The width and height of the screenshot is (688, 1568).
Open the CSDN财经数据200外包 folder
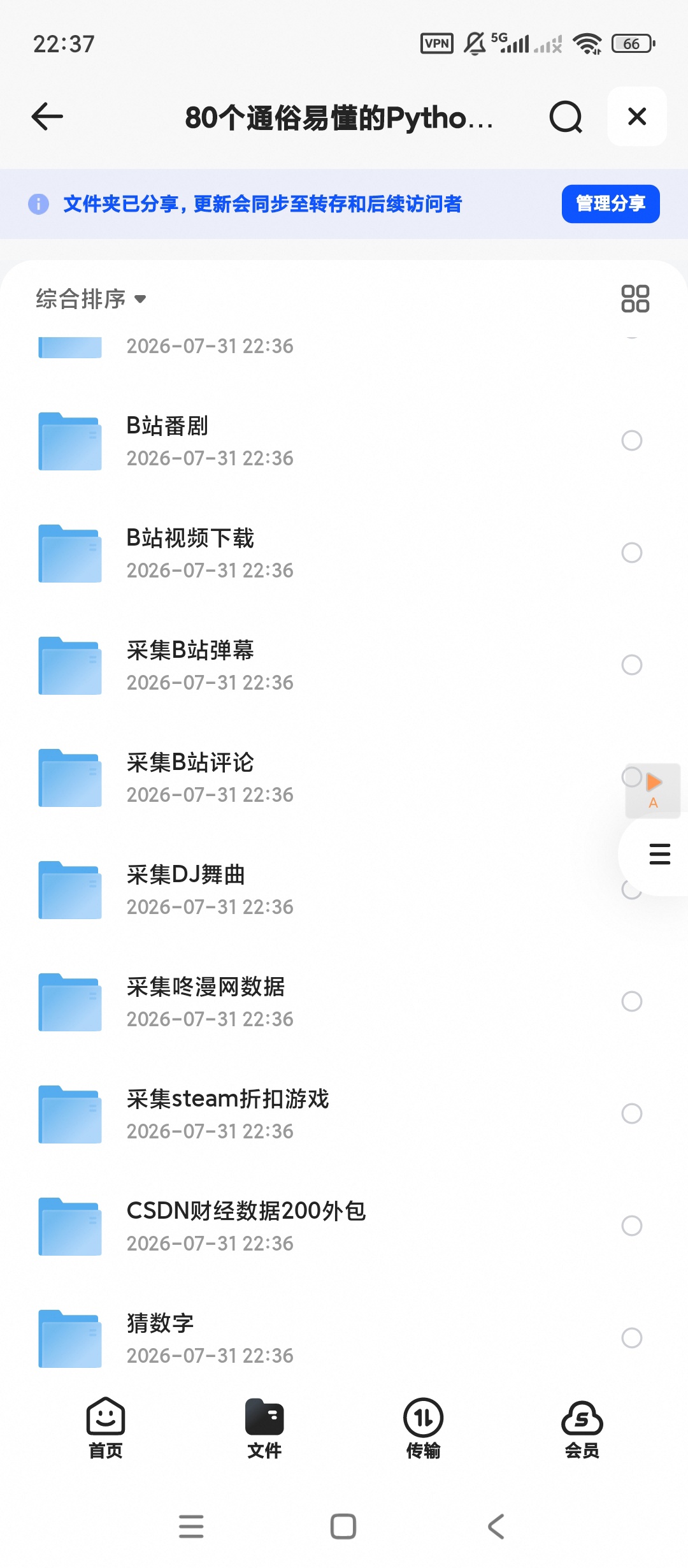(344, 1226)
